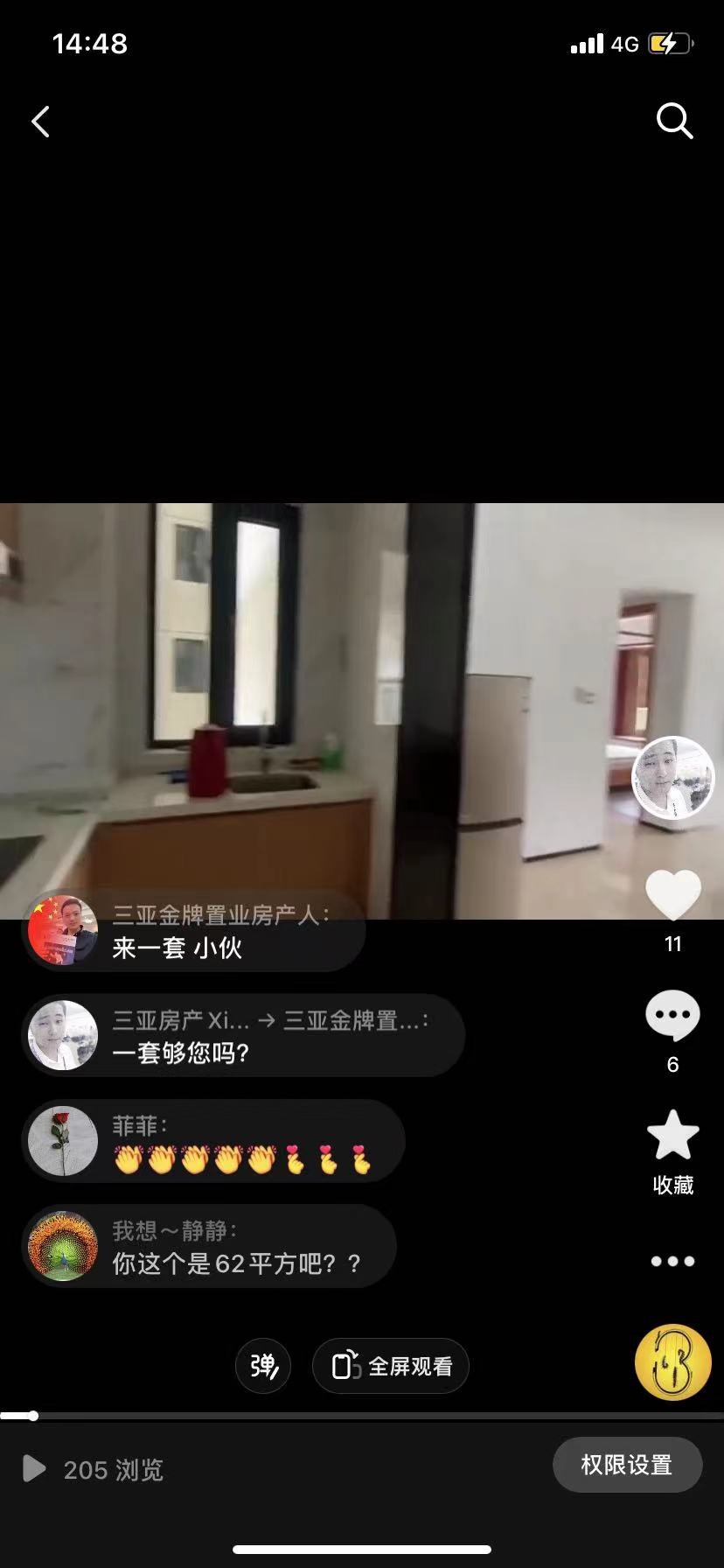Image resolution: width=724 pixels, height=1568 pixels.
Task: Go back using the top-left arrow
Action: click(40, 122)
